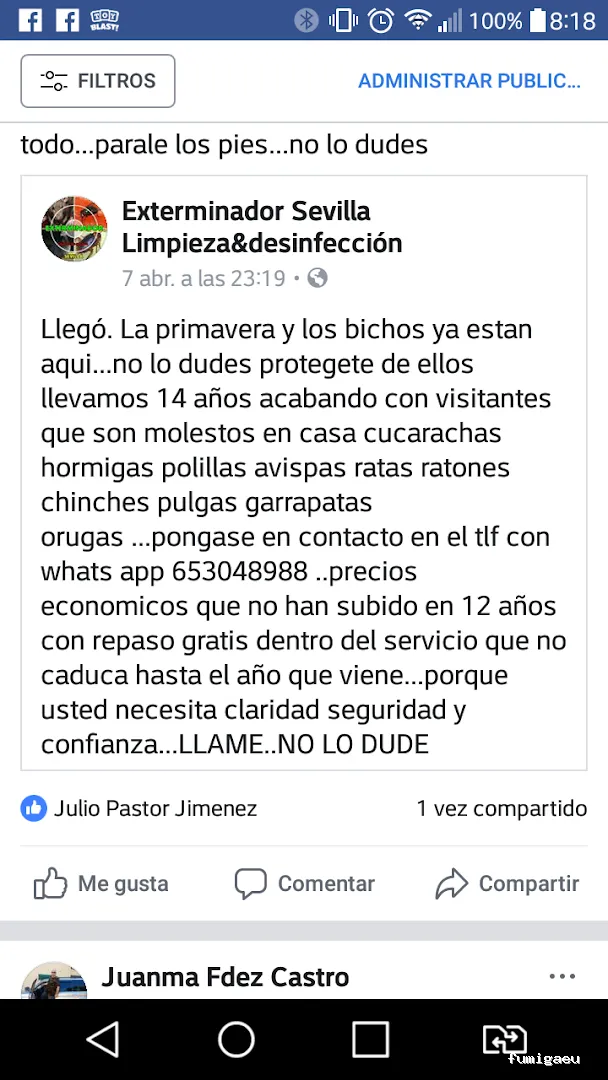Go back with system back button
Screen dimensions: 608x1080
pos(103,1040)
